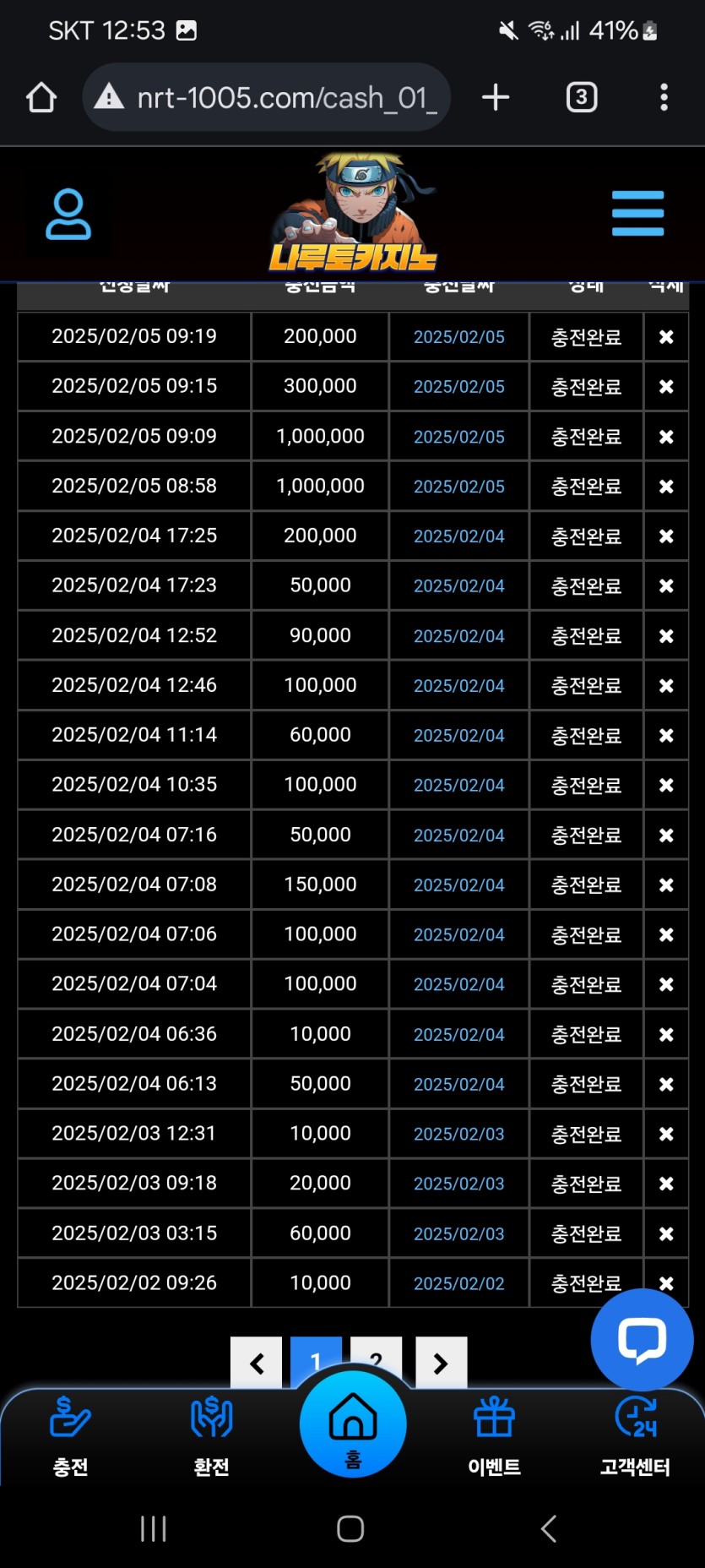This screenshot has width=705, height=1568.
Task: Add a new browser tab
Action: [496, 98]
